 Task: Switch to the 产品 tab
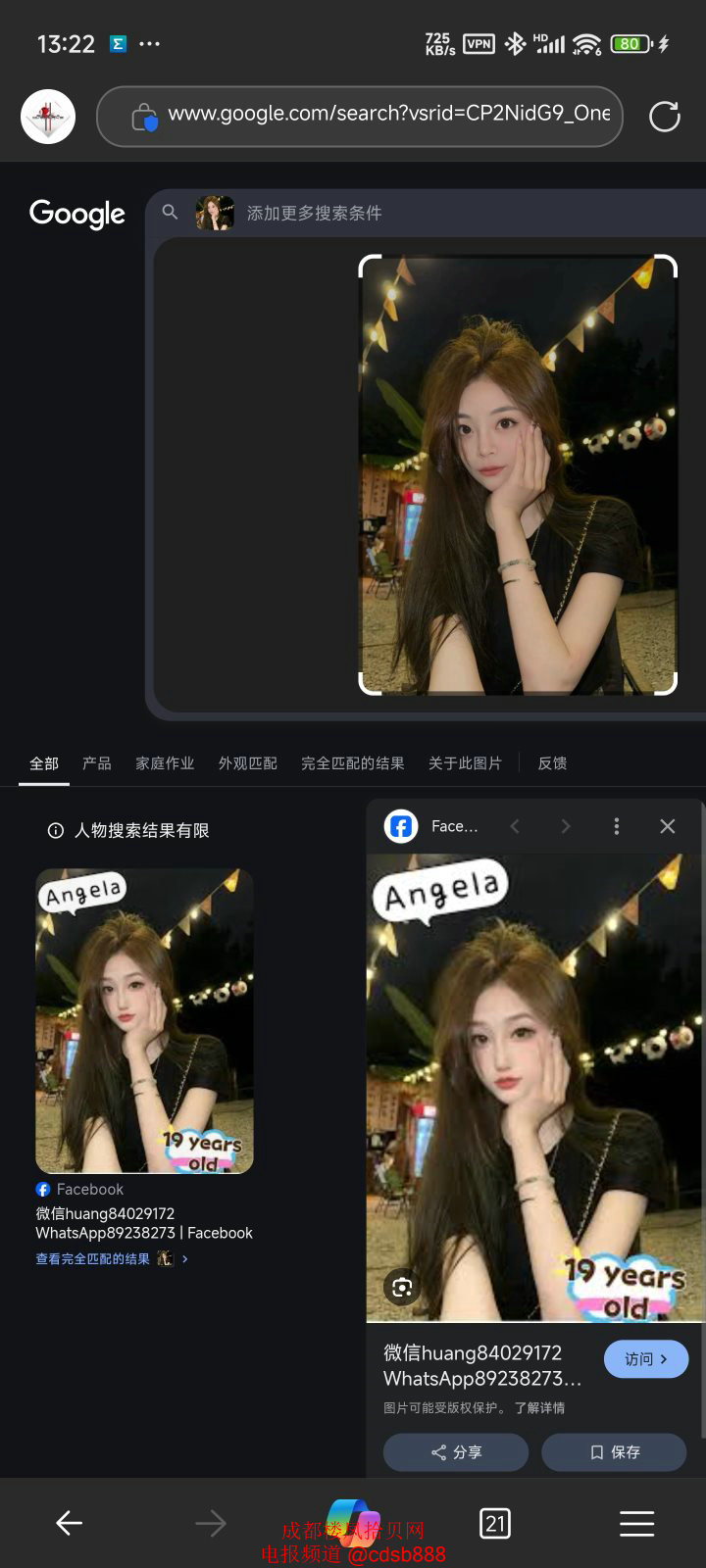(x=97, y=763)
